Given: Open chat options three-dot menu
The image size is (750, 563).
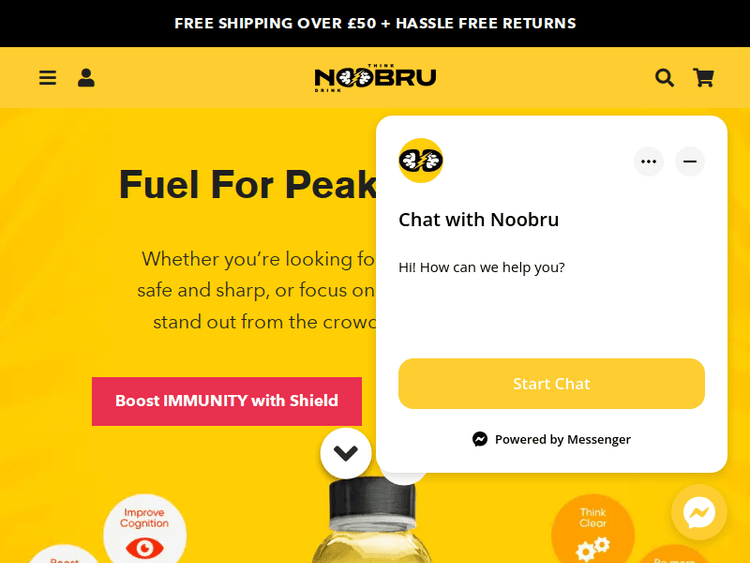Looking at the screenshot, I should (649, 161).
